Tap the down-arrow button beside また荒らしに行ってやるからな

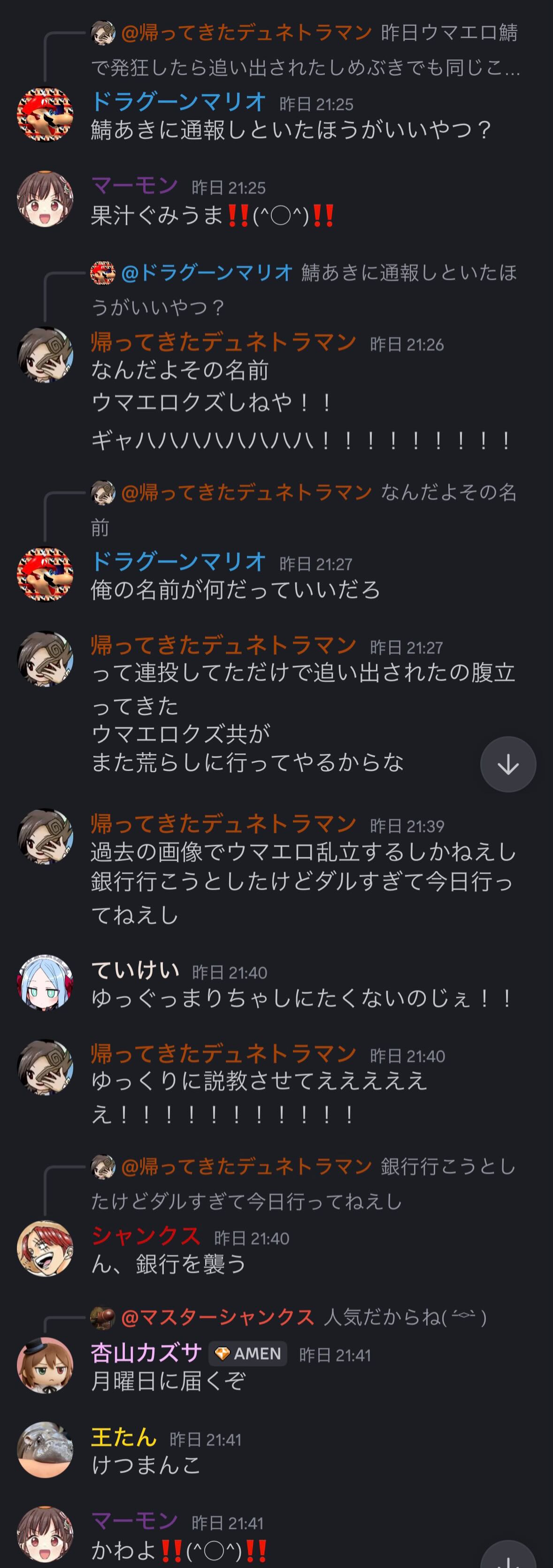(507, 764)
